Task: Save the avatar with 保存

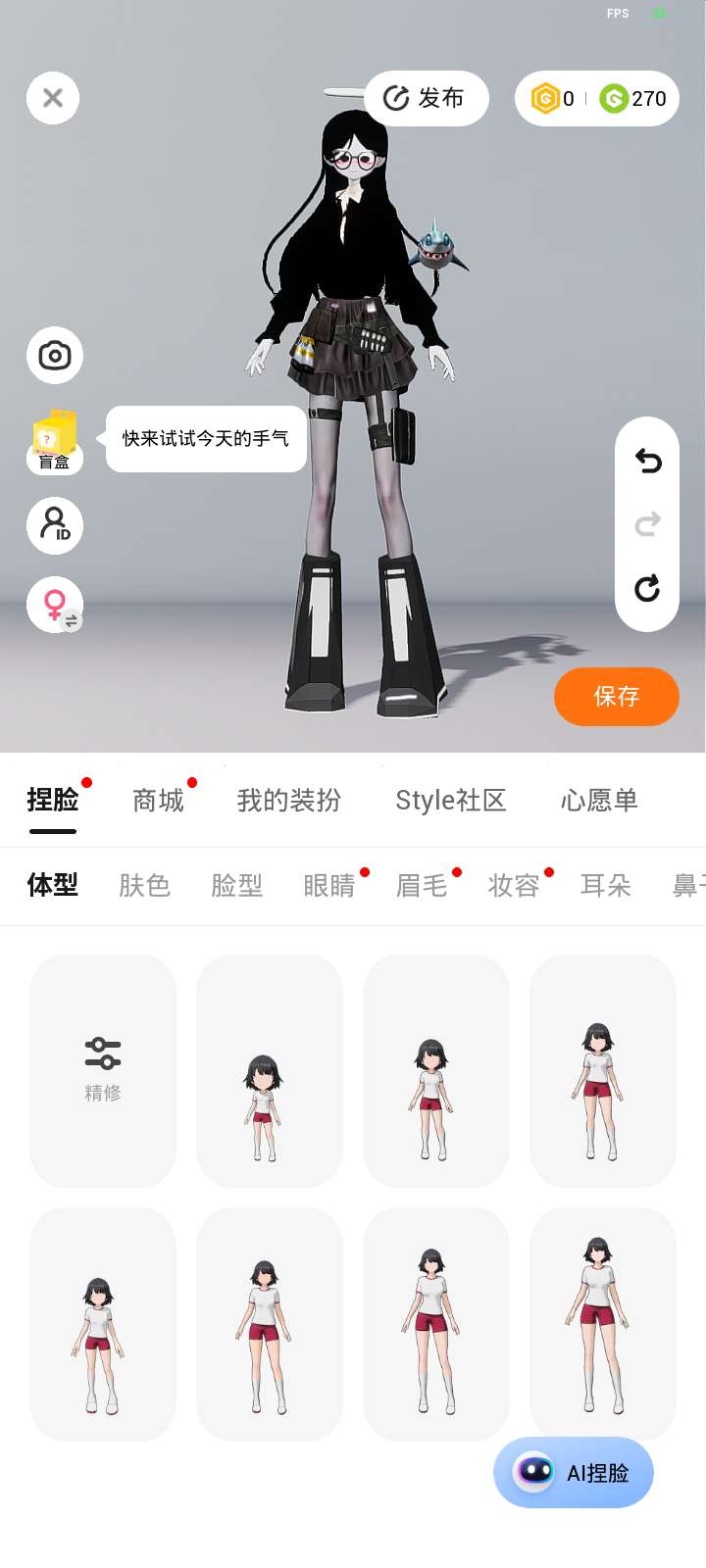Action: pos(616,697)
